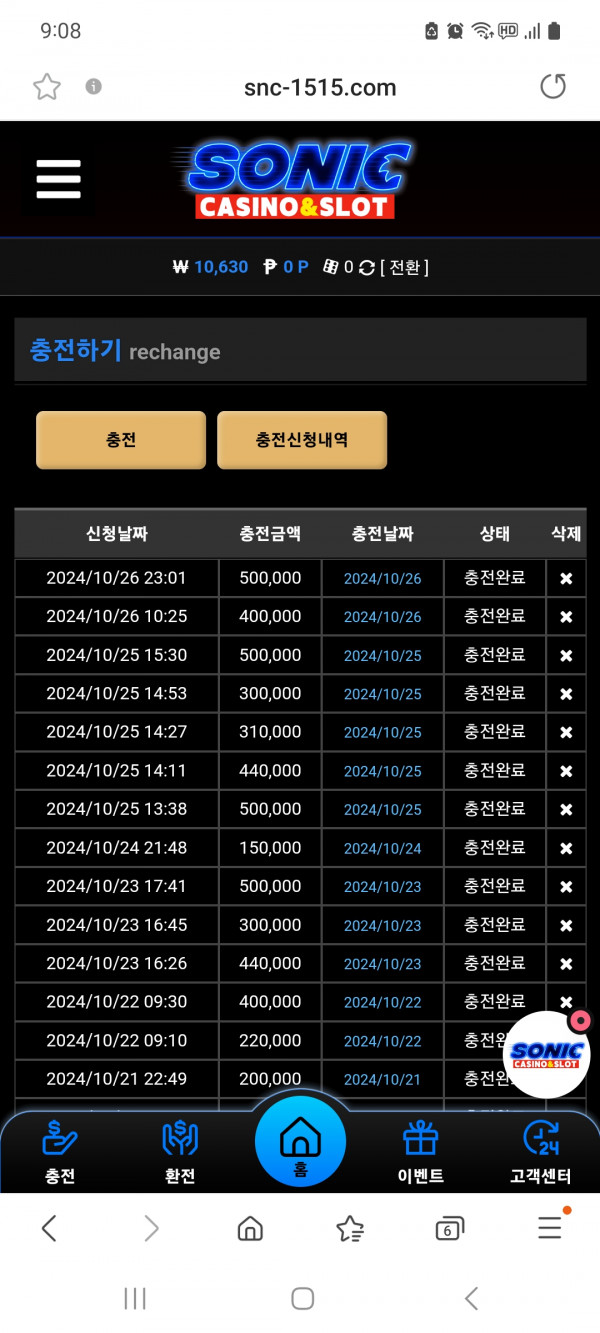Tap the 전환 points conversion link
Image resolution: width=600 pixels, height=1333 pixels.
click(x=404, y=267)
